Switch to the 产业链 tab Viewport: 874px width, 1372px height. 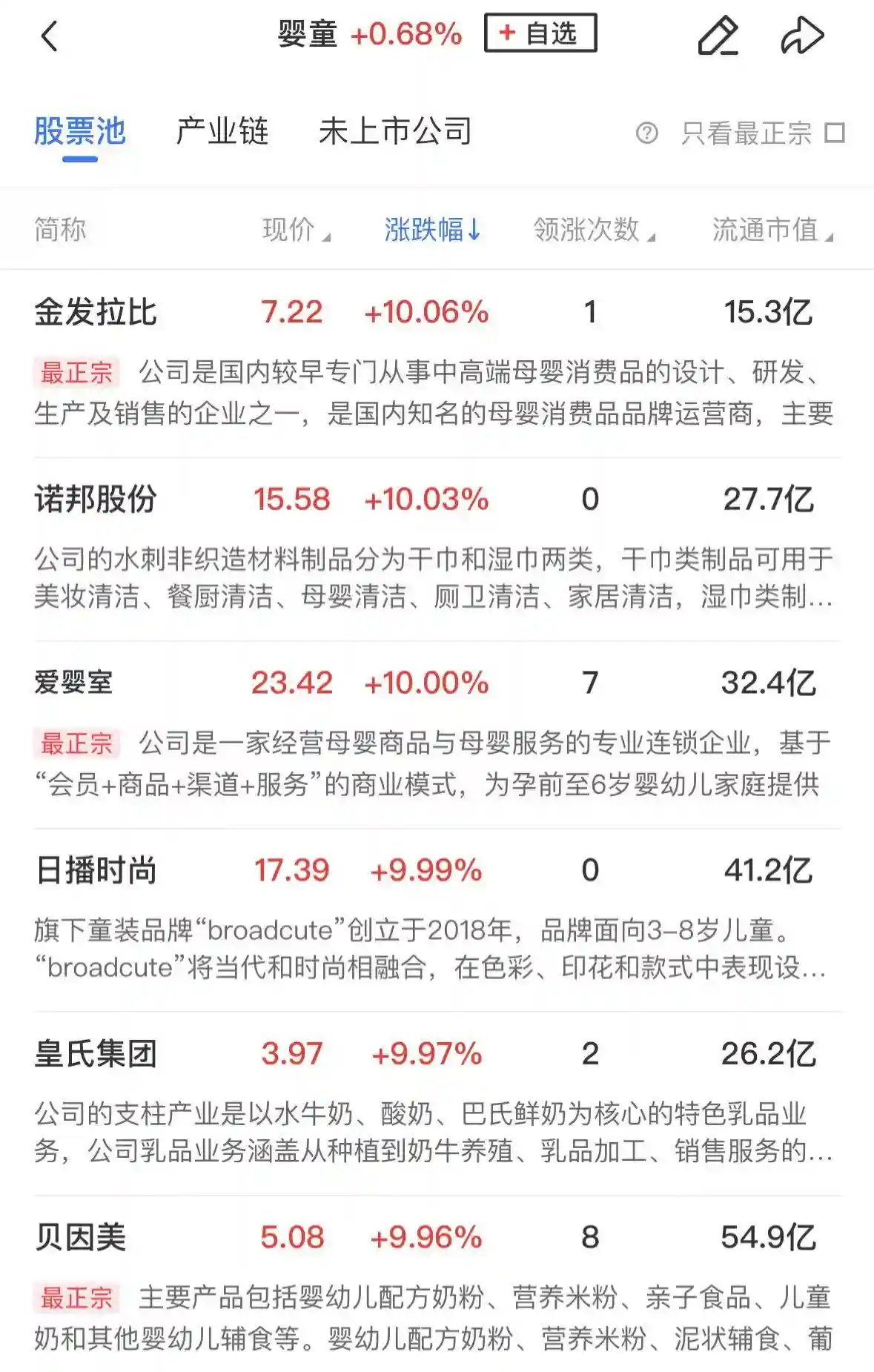coord(223,130)
